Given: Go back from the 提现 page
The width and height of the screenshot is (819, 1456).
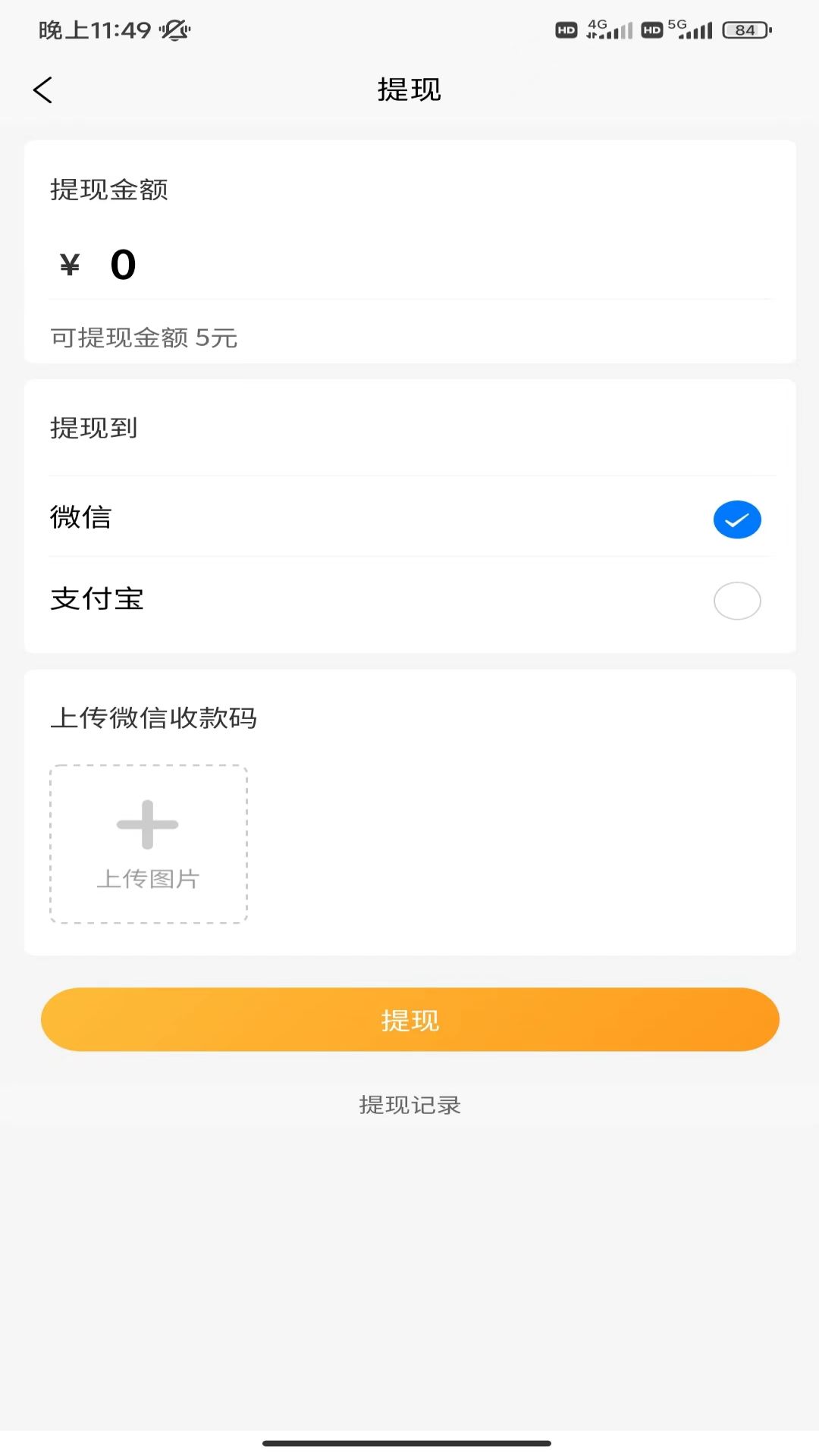Looking at the screenshot, I should (x=43, y=90).
